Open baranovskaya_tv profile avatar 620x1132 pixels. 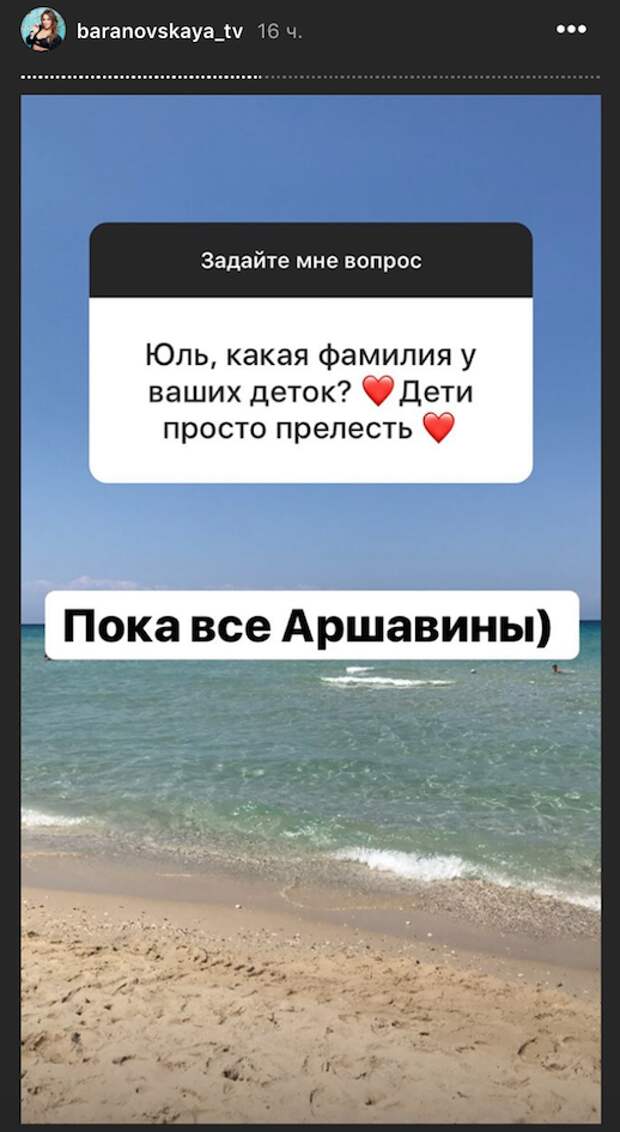[x=43, y=31]
